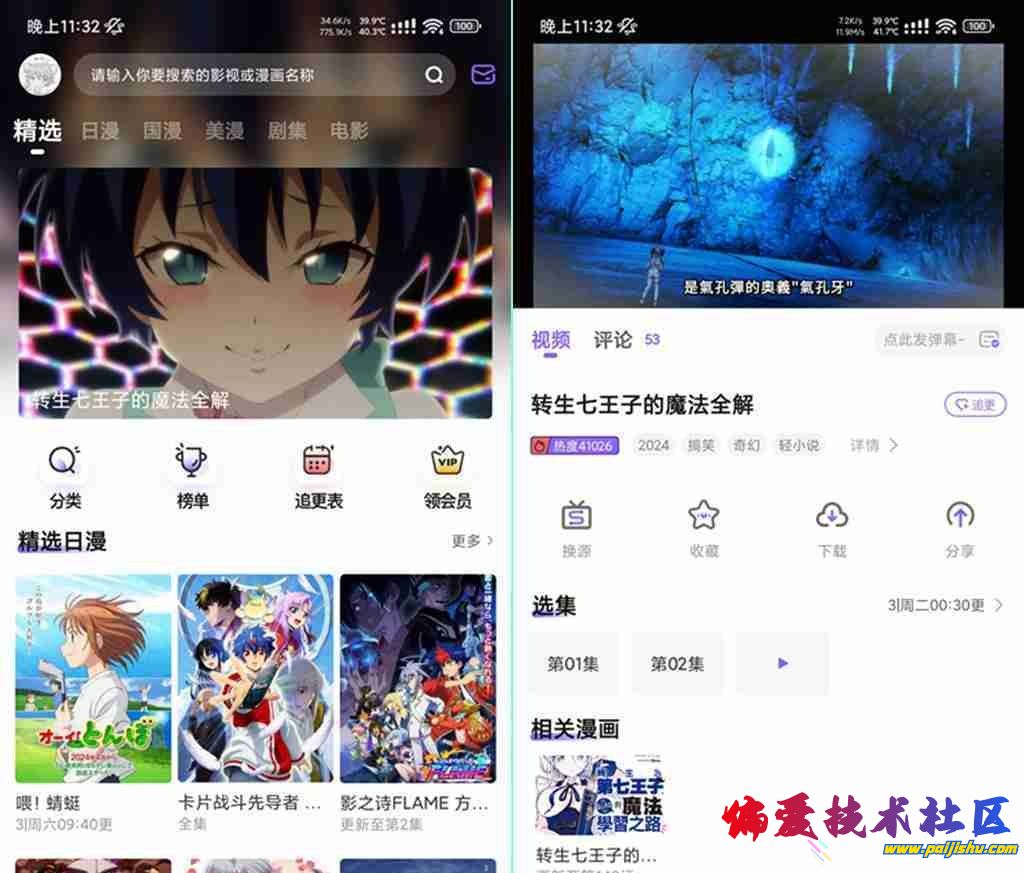The height and width of the screenshot is (873, 1024).
Task: Switch to the 日漫 tab
Action: click(x=100, y=131)
